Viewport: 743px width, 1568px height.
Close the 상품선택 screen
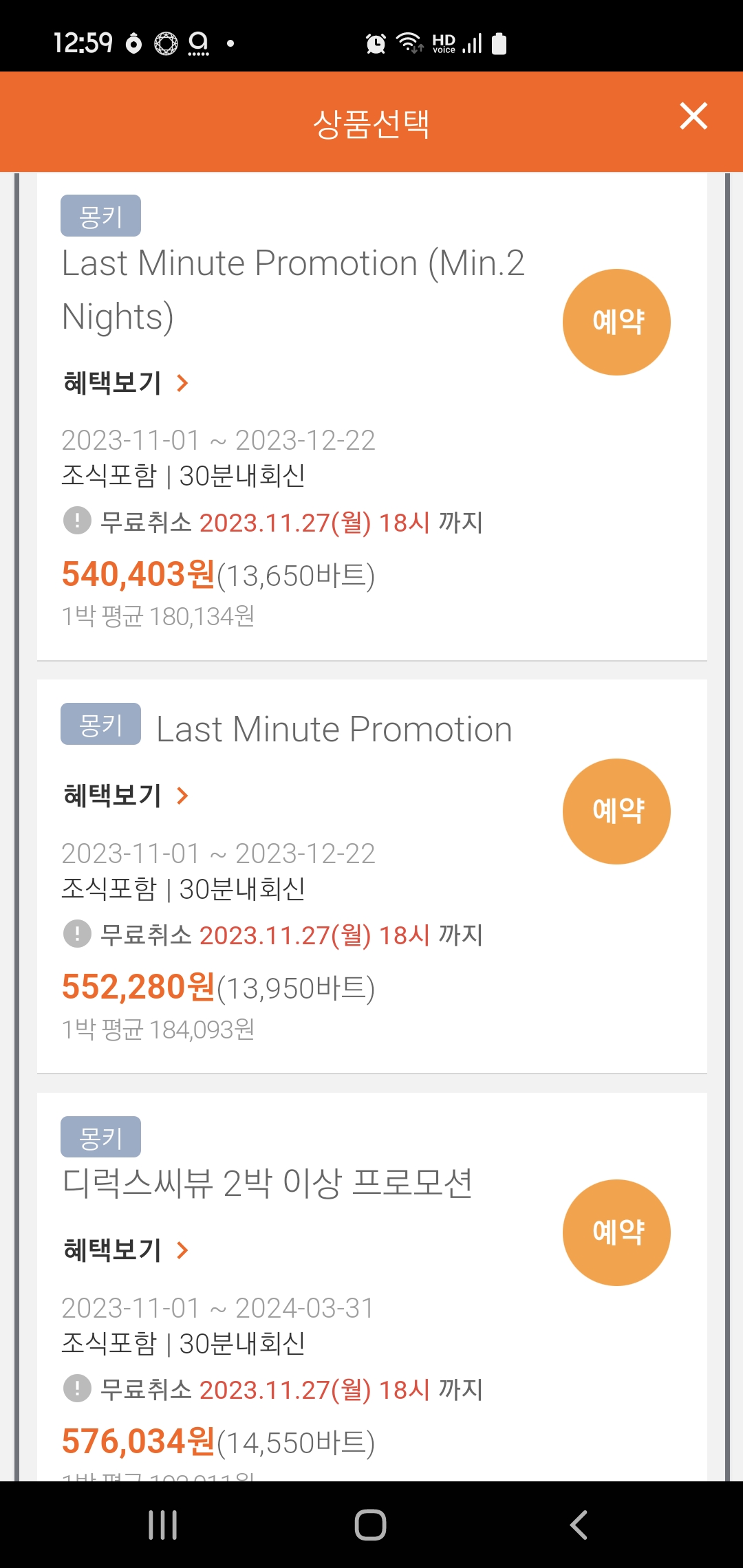click(x=693, y=116)
